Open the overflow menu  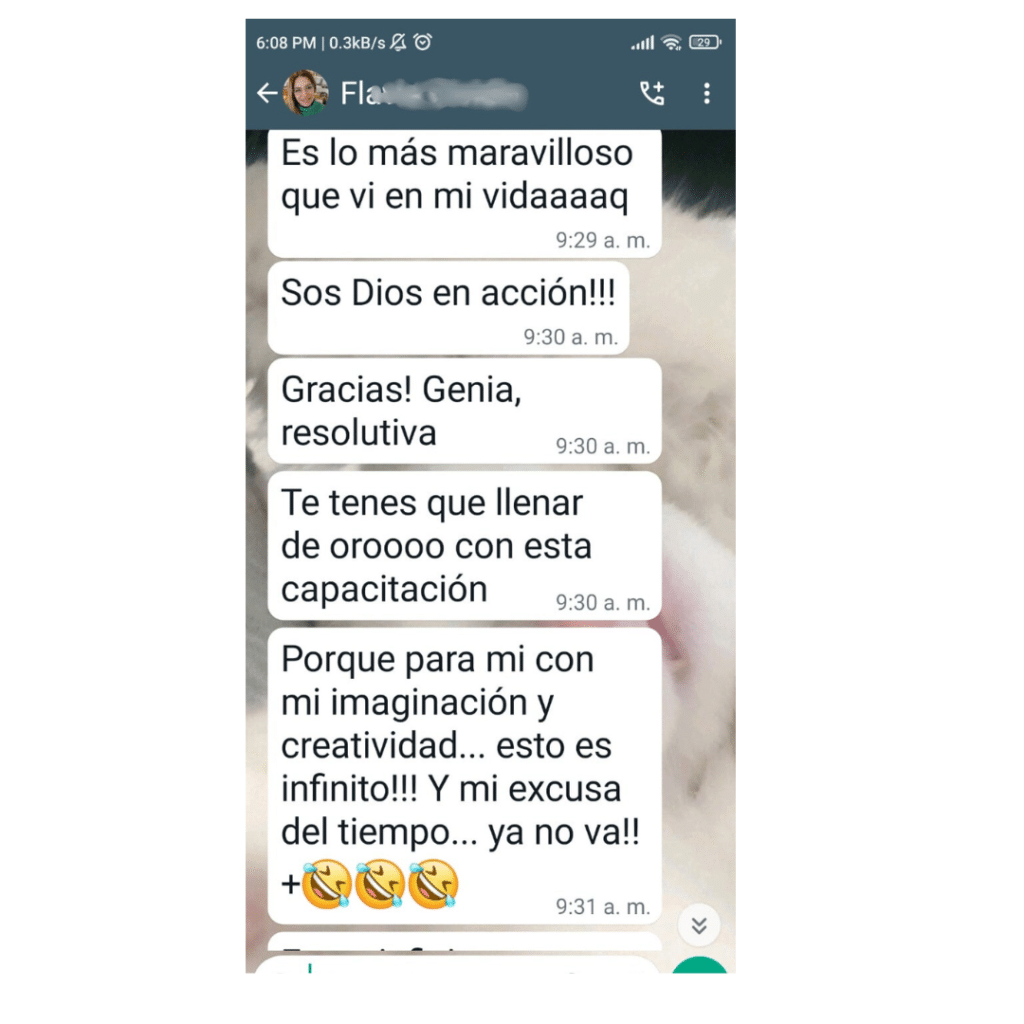pyautogui.click(x=707, y=94)
